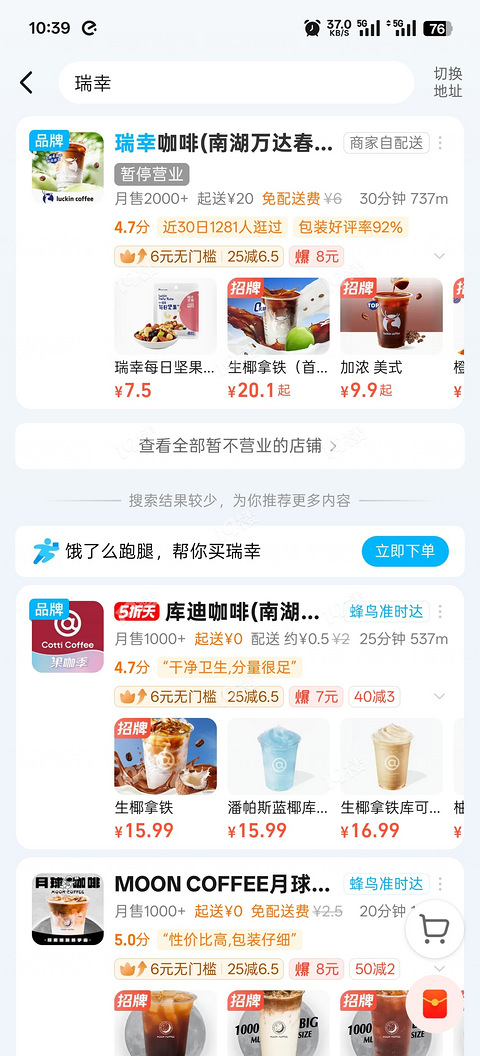480x1056 pixels.
Task: Open overflow menu for 库迪咖啡 store
Action: point(440,612)
